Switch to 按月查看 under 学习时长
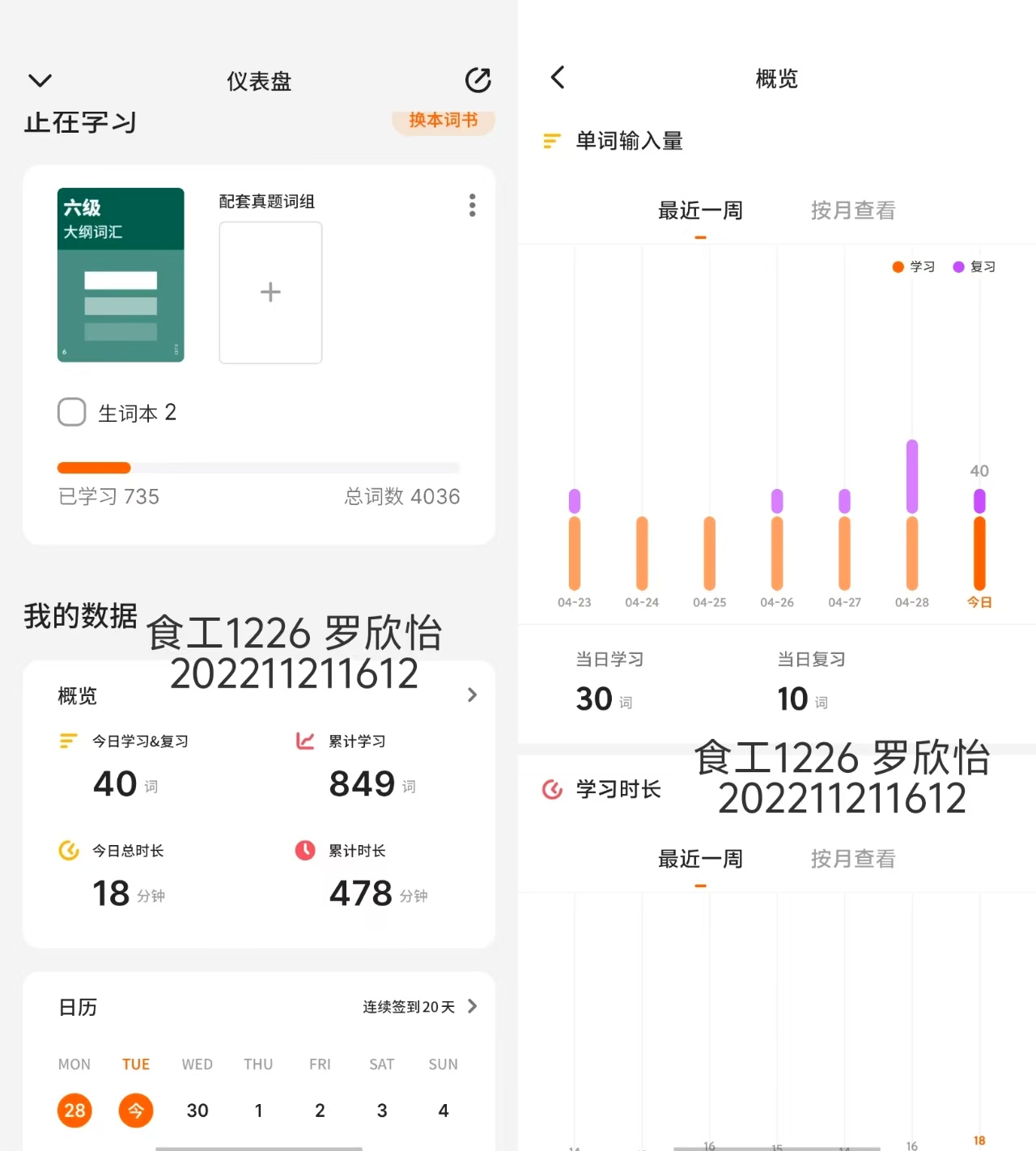The image size is (1036, 1151). (853, 859)
